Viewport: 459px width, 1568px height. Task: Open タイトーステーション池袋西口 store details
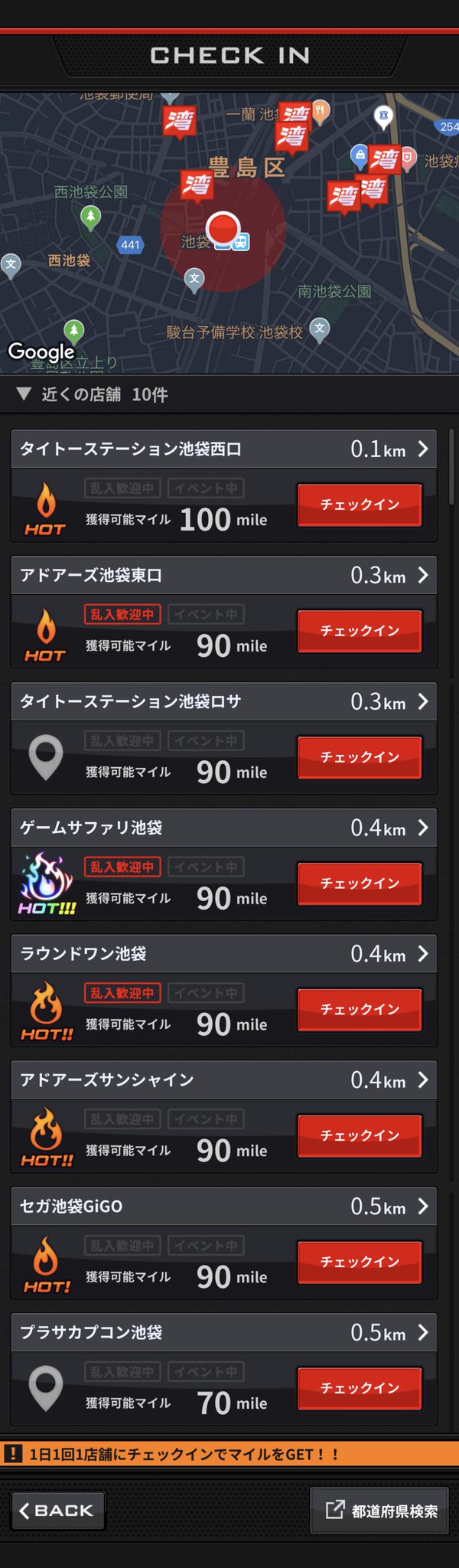pos(223,449)
